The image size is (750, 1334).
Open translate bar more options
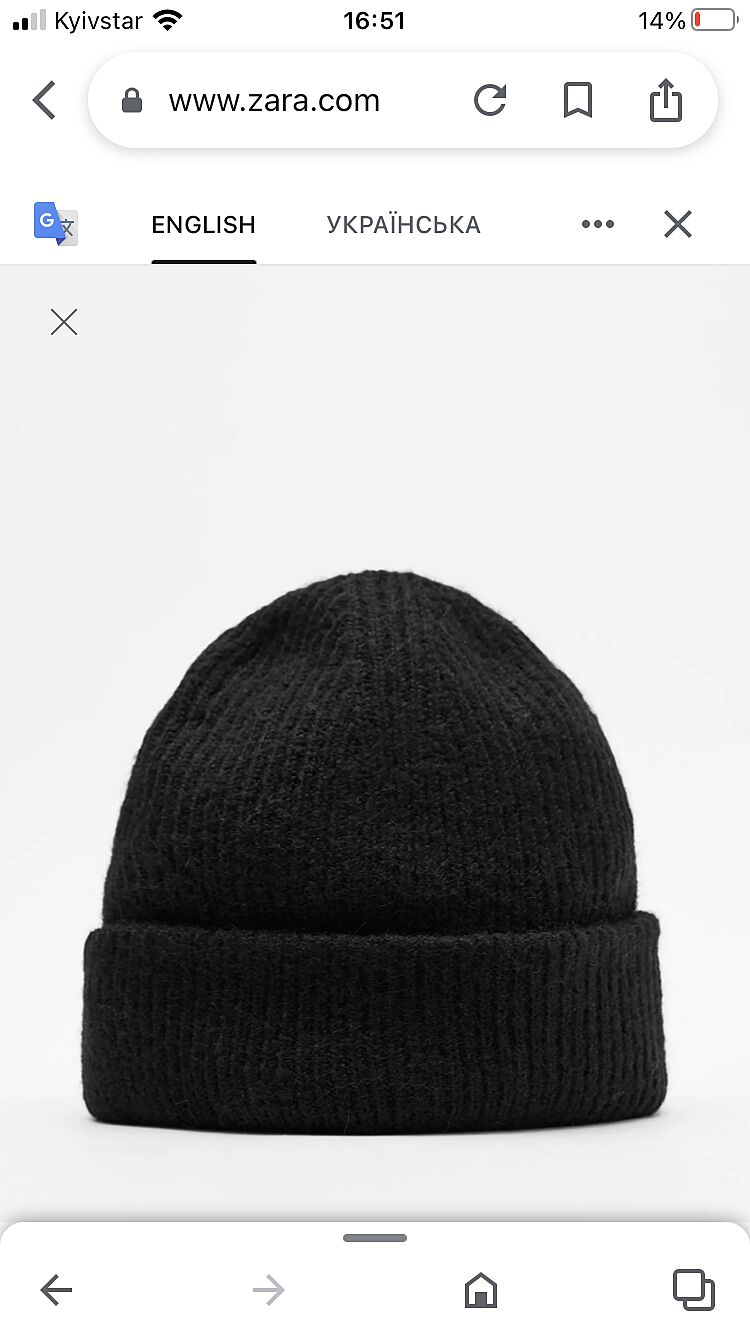click(x=598, y=224)
